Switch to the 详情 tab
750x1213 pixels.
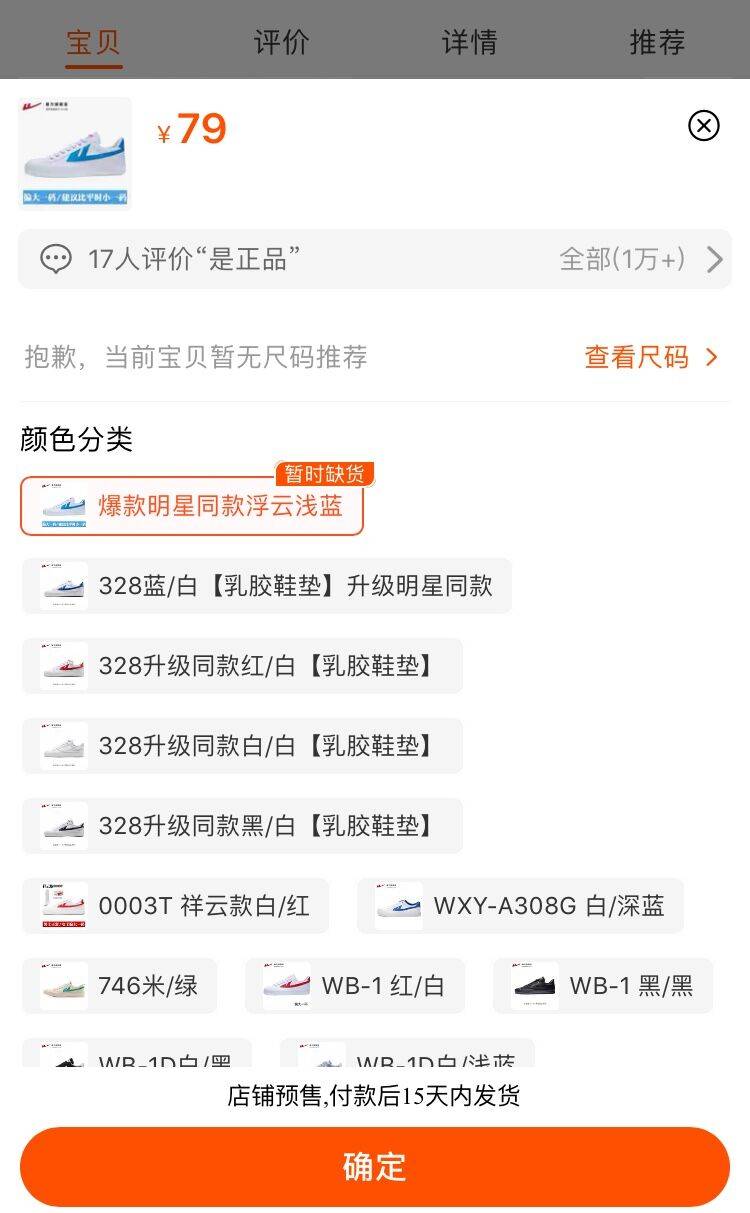click(x=469, y=42)
